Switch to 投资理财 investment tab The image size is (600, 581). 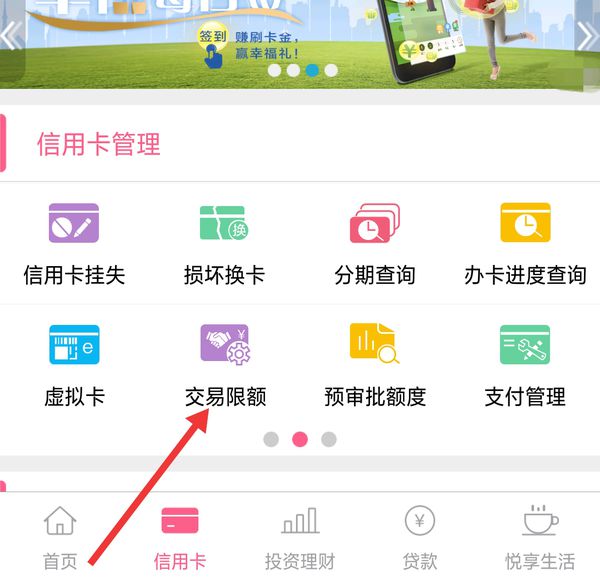(300, 538)
